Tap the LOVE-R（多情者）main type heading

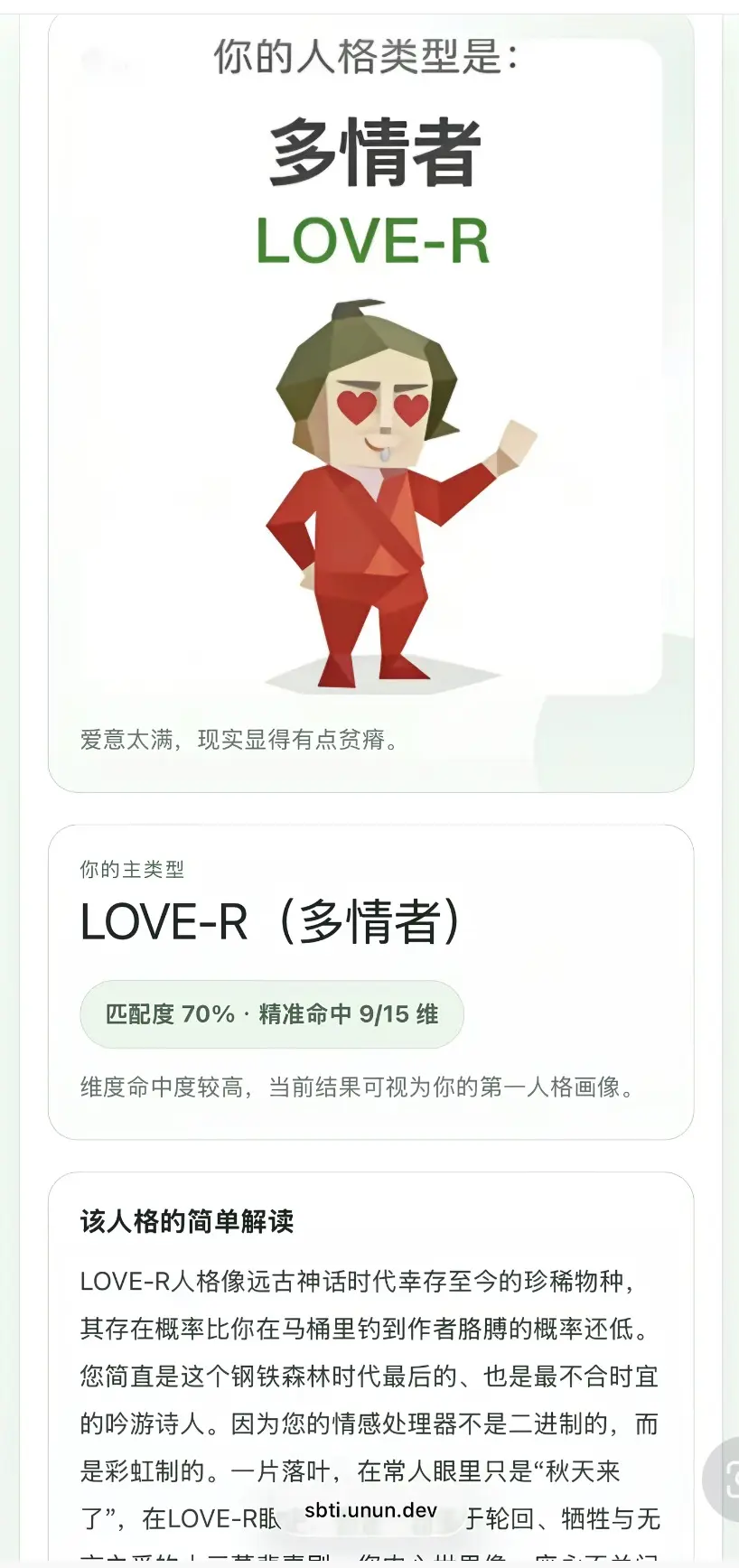tap(271, 920)
